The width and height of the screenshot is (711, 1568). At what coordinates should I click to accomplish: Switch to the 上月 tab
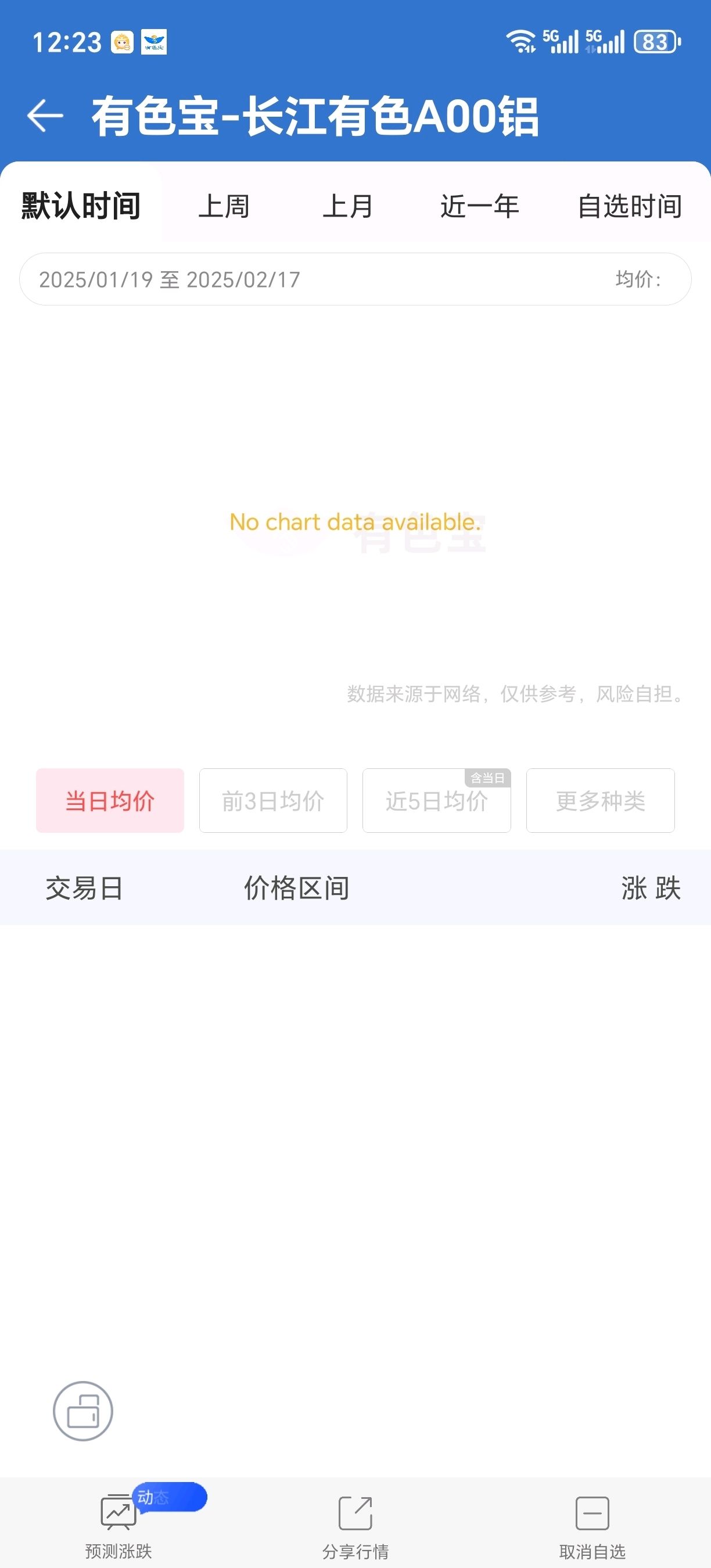point(347,206)
